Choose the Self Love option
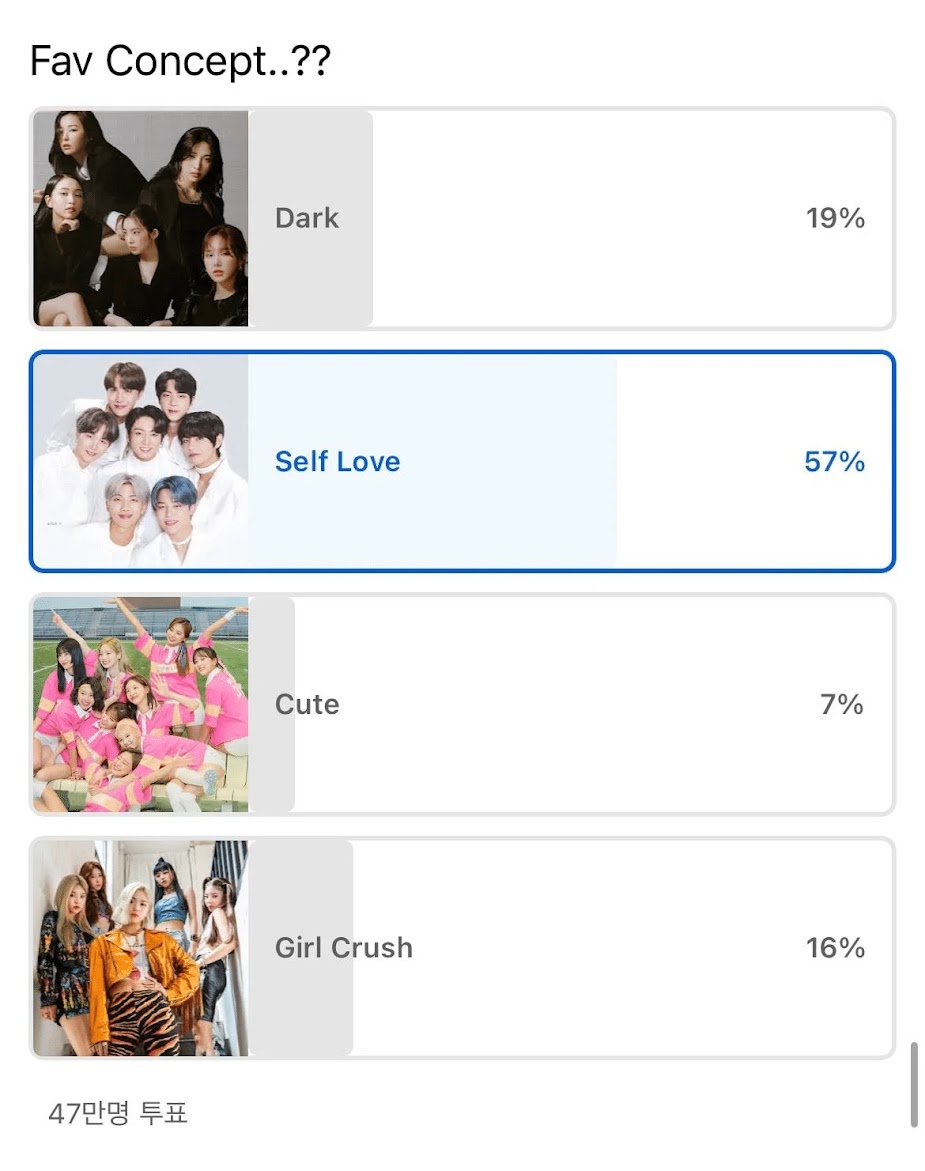Image resolution: width=925 pixels, height=1171 pixels. point(462,461)
